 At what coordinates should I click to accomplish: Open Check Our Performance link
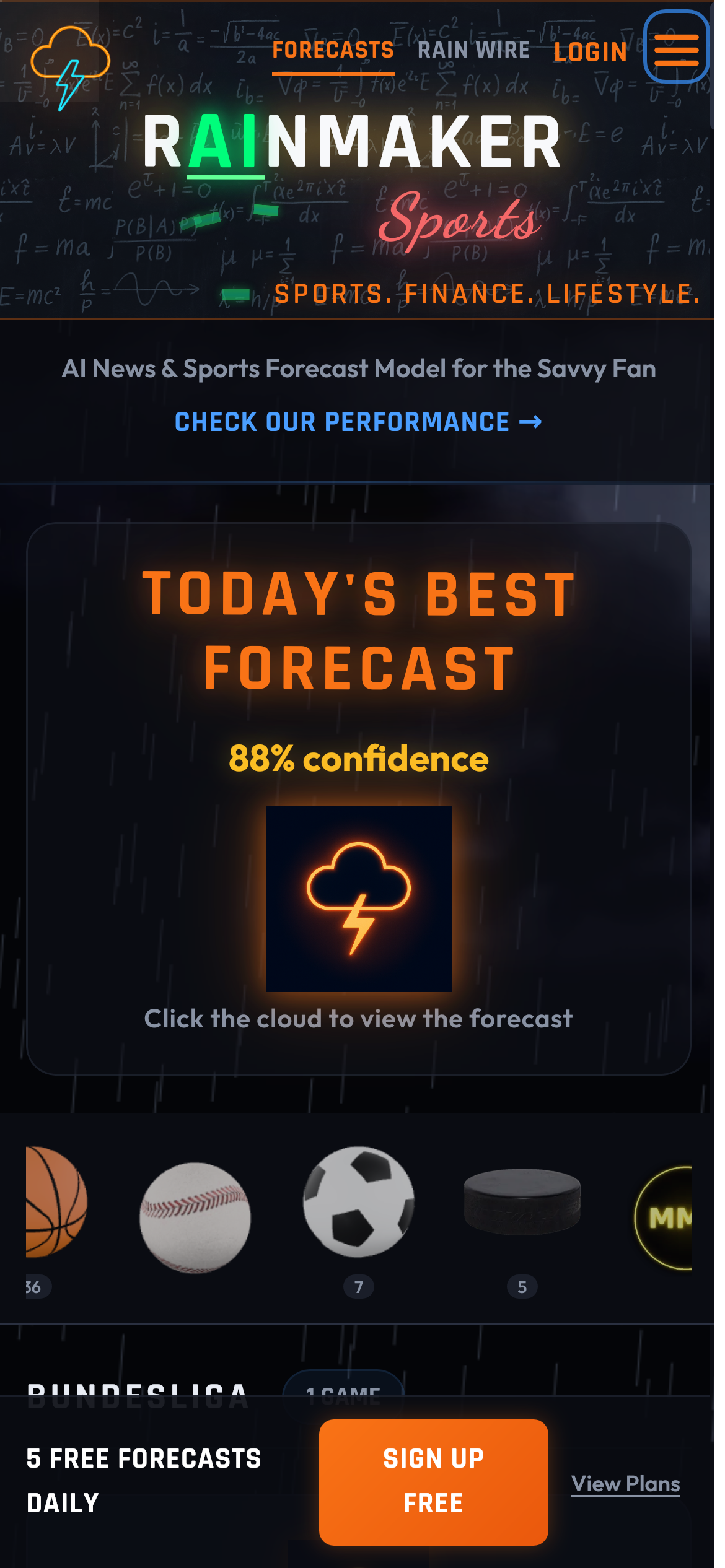click(x=358, y=422)
